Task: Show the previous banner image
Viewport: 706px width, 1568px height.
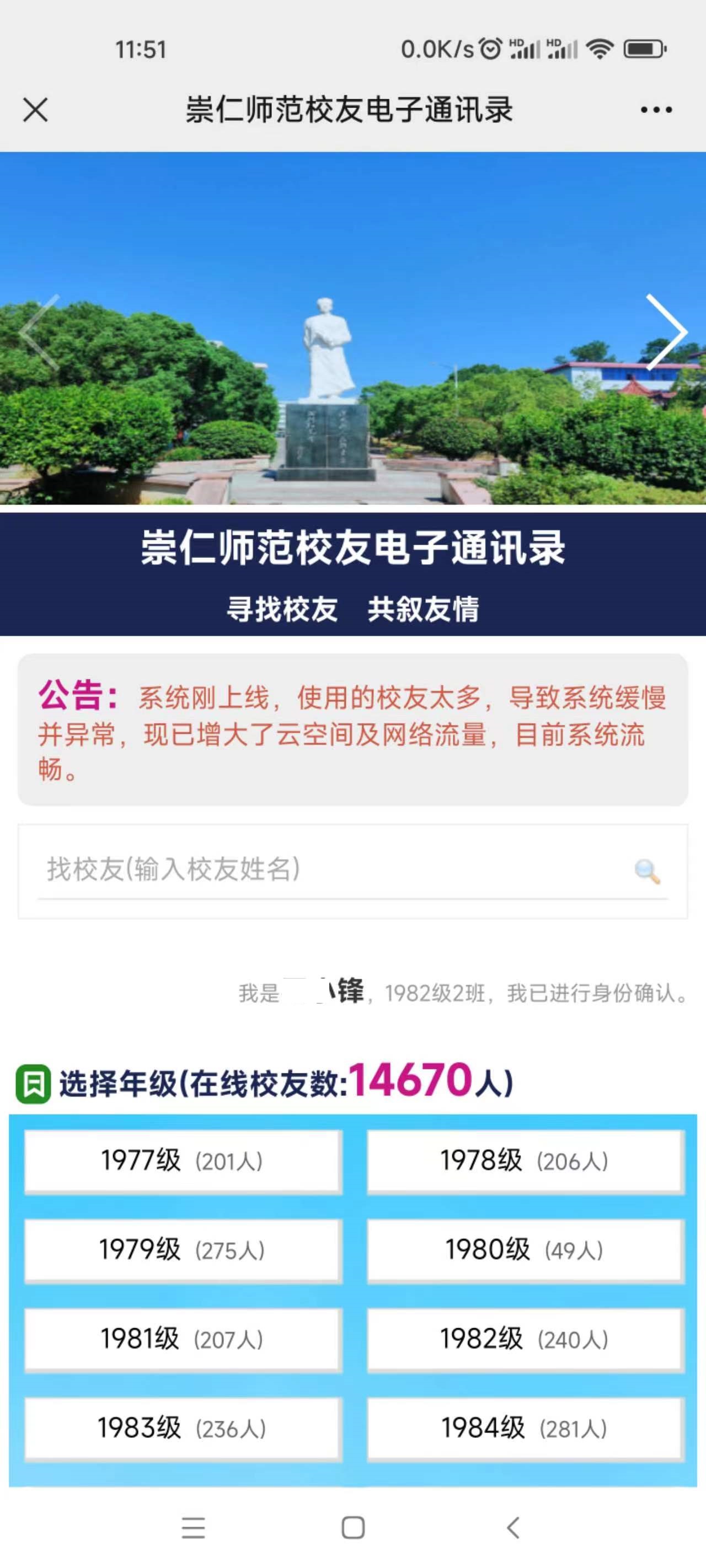Action: pyautogui.click(x=40, y=332)
